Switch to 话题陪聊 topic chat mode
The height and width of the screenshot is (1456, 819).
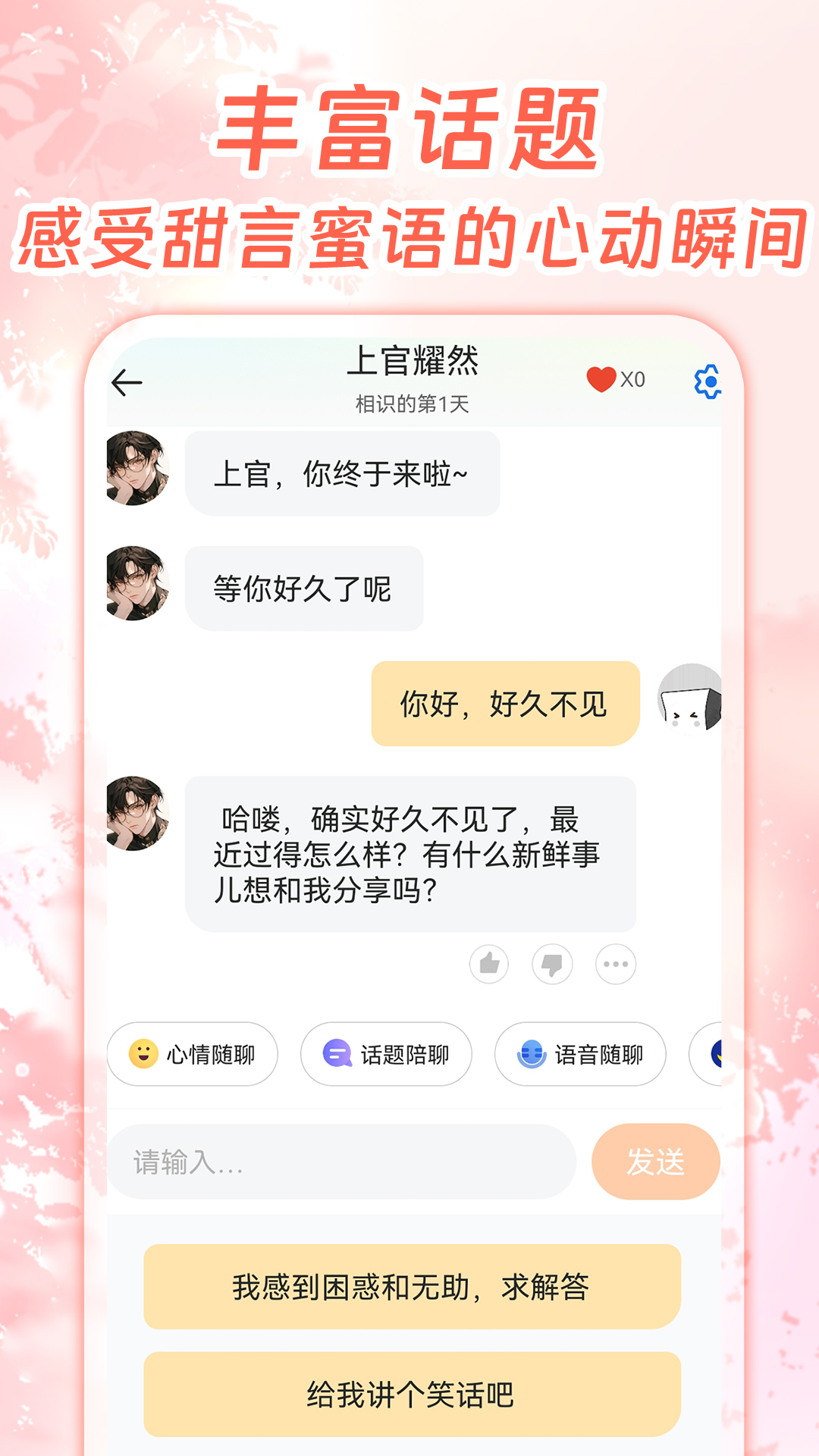pyautogui.click(x=385, y=1053)
